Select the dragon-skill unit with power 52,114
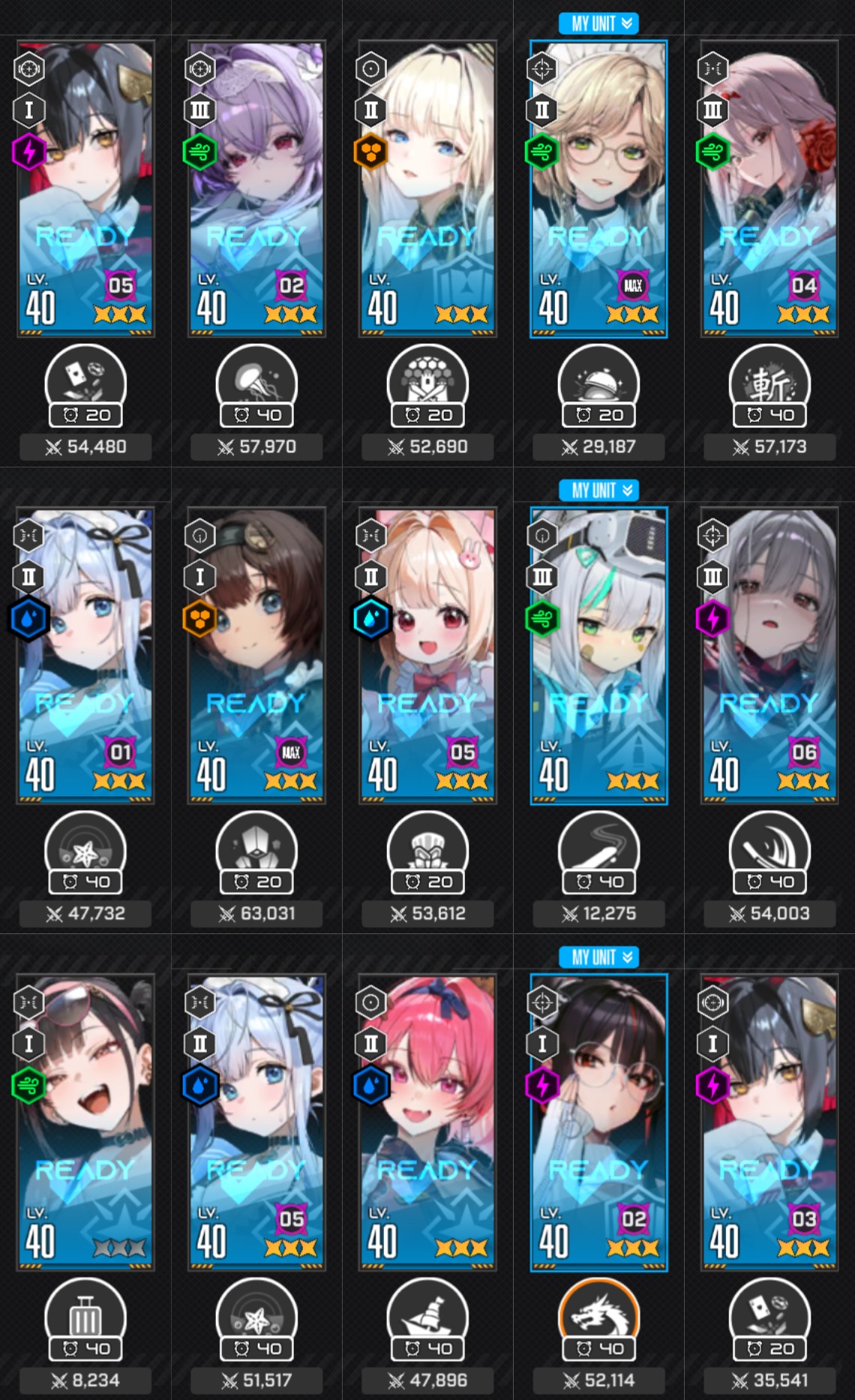This screenshot has width=855, height=1400. point(598,1122)
